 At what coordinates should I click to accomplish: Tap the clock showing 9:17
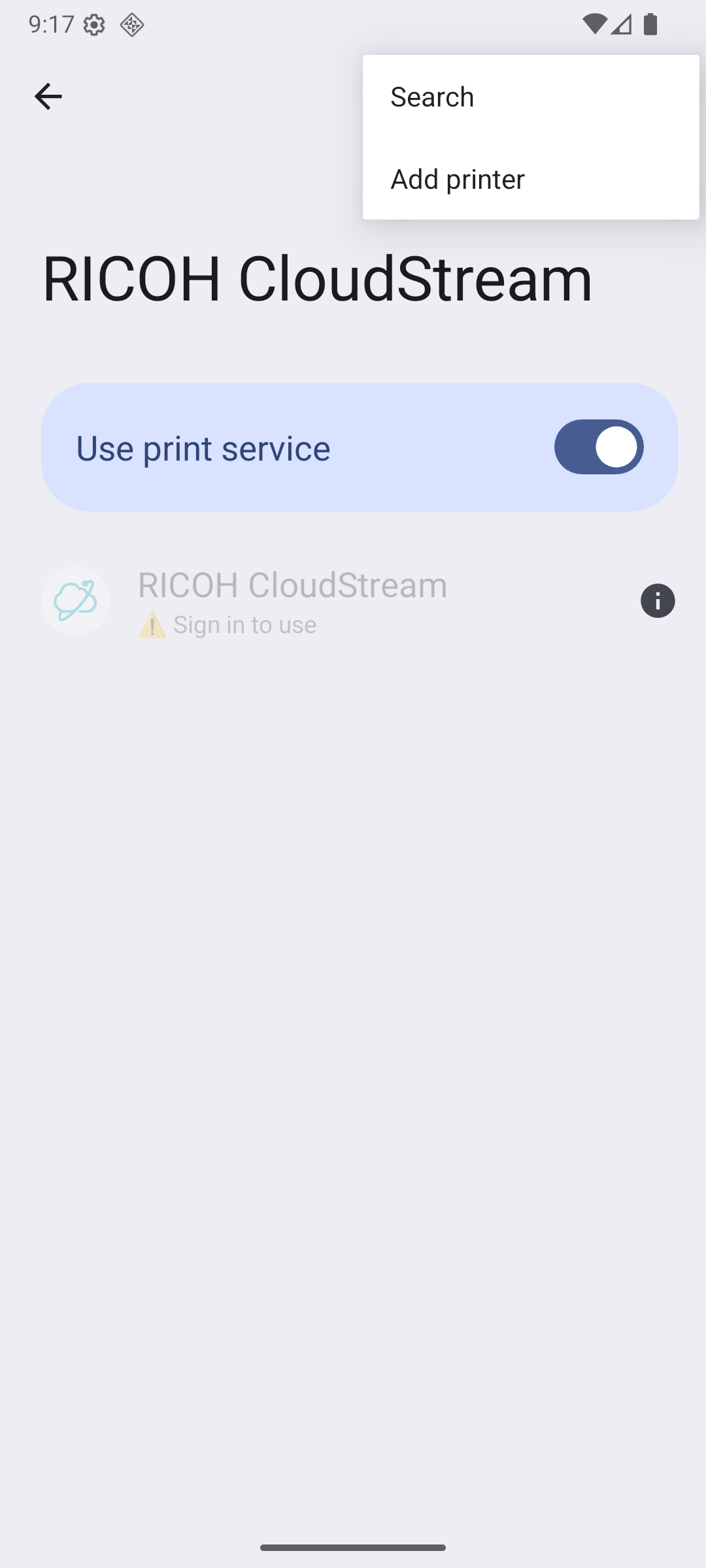point(50,25)
